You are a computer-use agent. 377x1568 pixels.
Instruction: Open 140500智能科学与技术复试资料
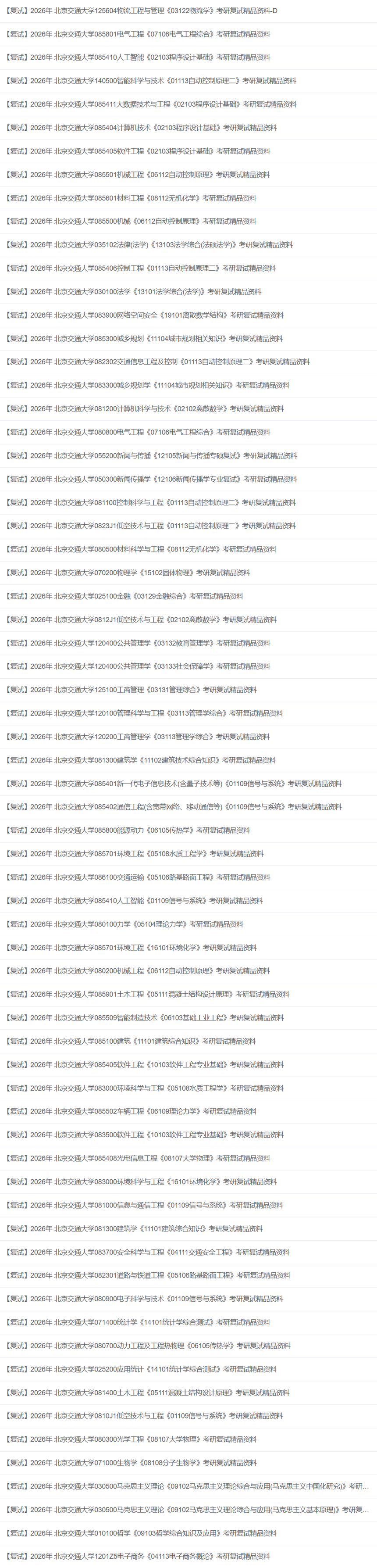(149, 80)
